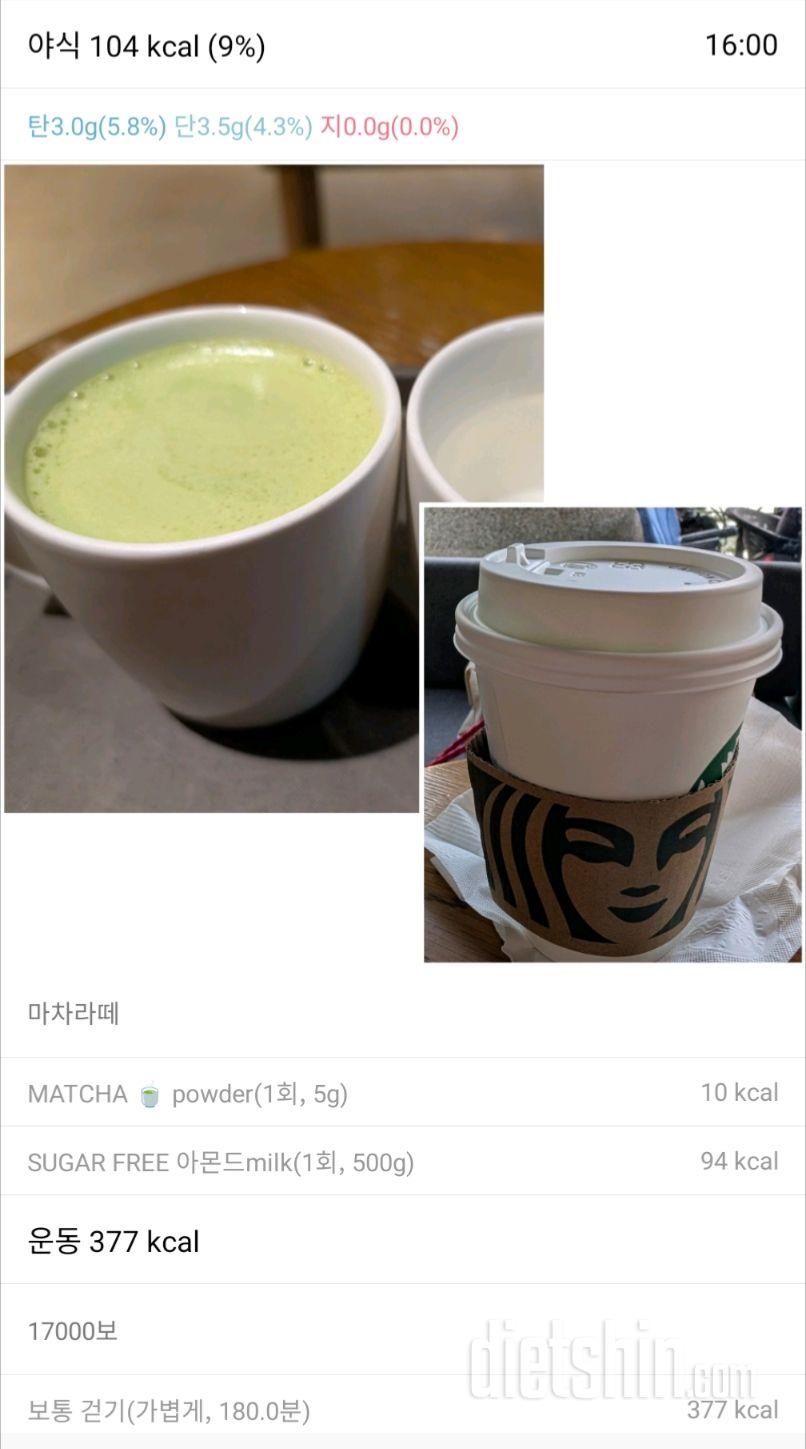Open the 야식 104 kcal meal header
The height and width of the screenshot is (1449, 806).
pyautogui.click(x=403, y=45)
